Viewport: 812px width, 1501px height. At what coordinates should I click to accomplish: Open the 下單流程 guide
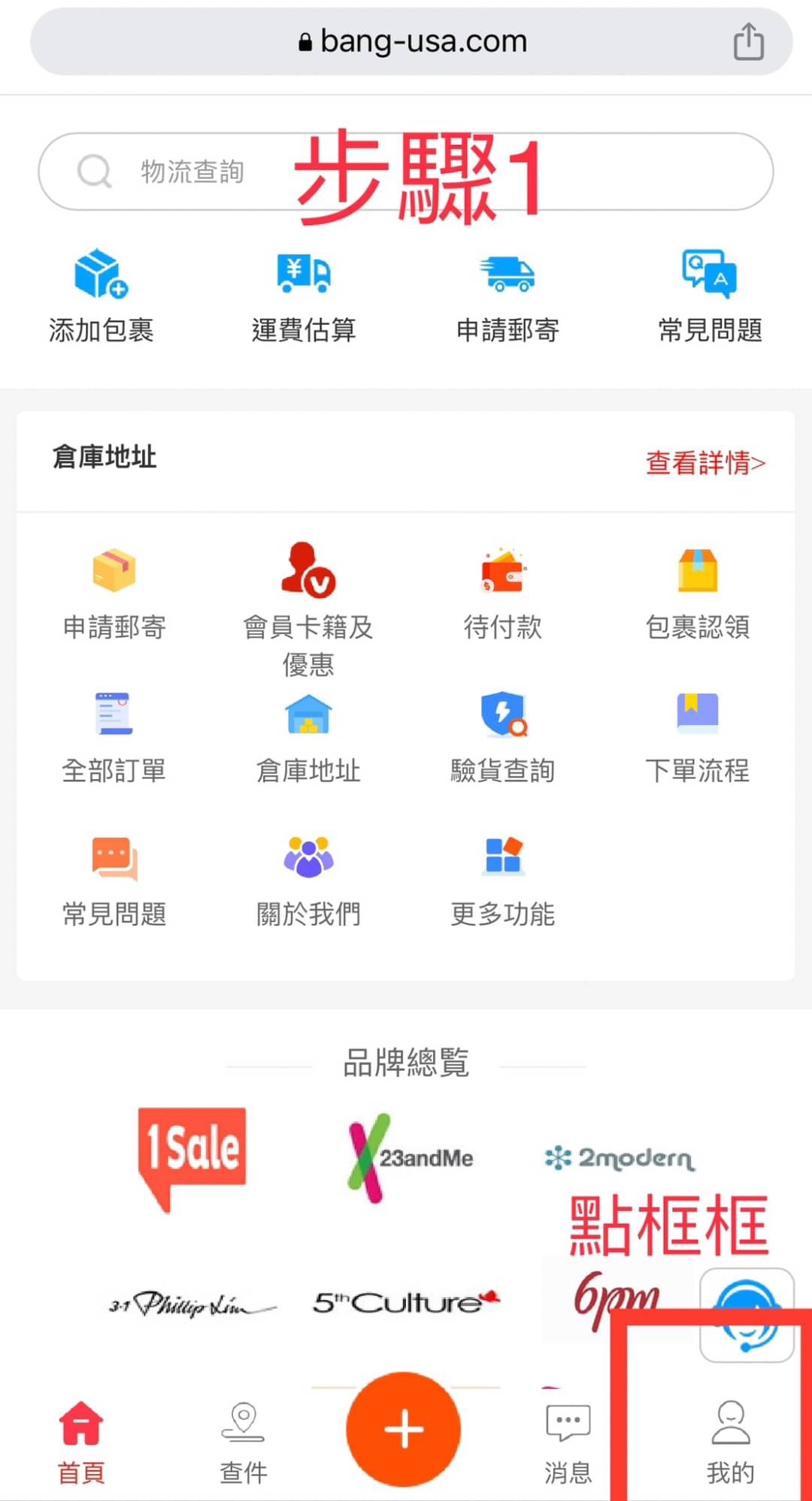(697, 737)
